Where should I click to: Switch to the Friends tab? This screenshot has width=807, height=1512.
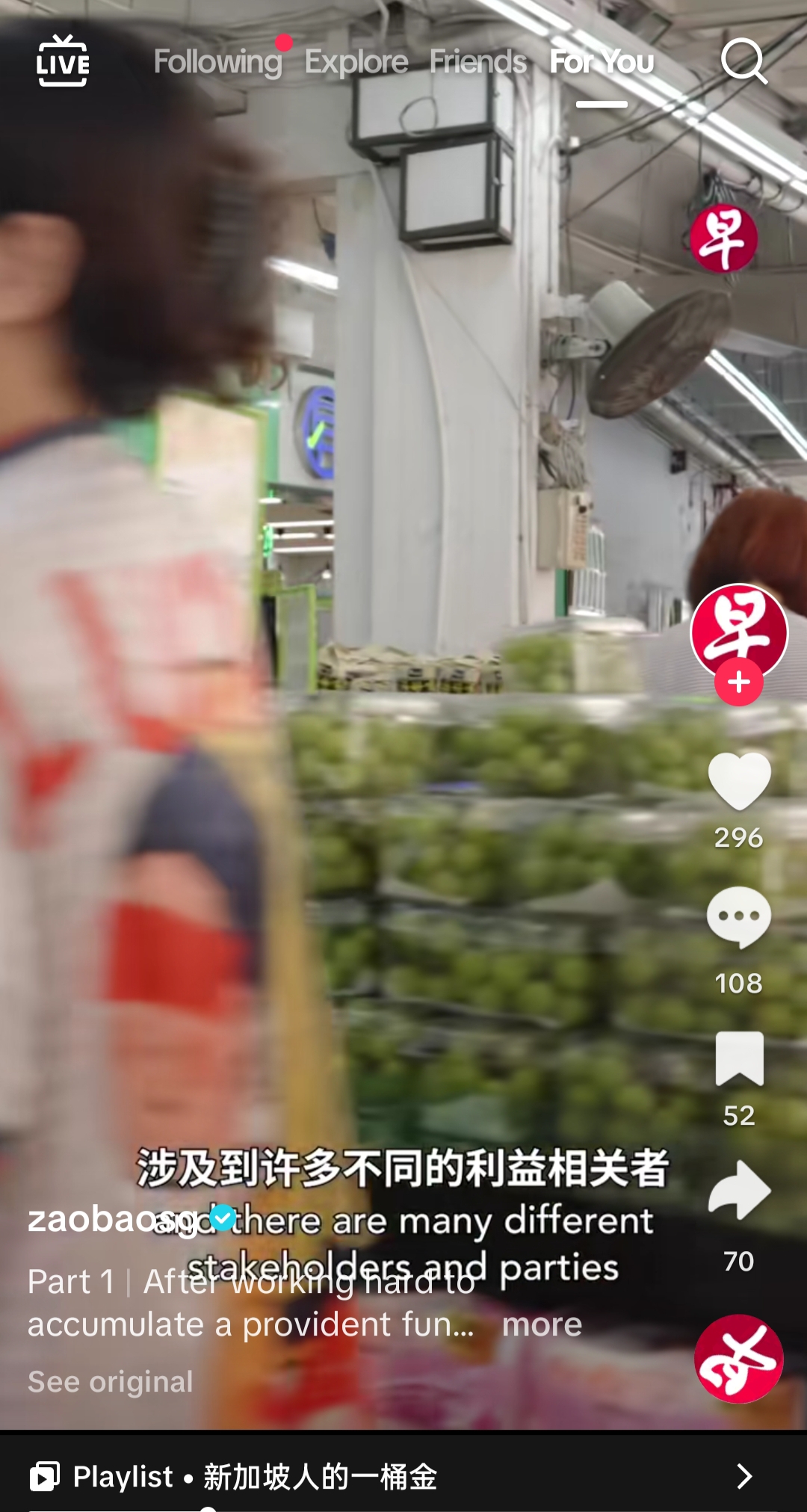click(x=478, y=62)
